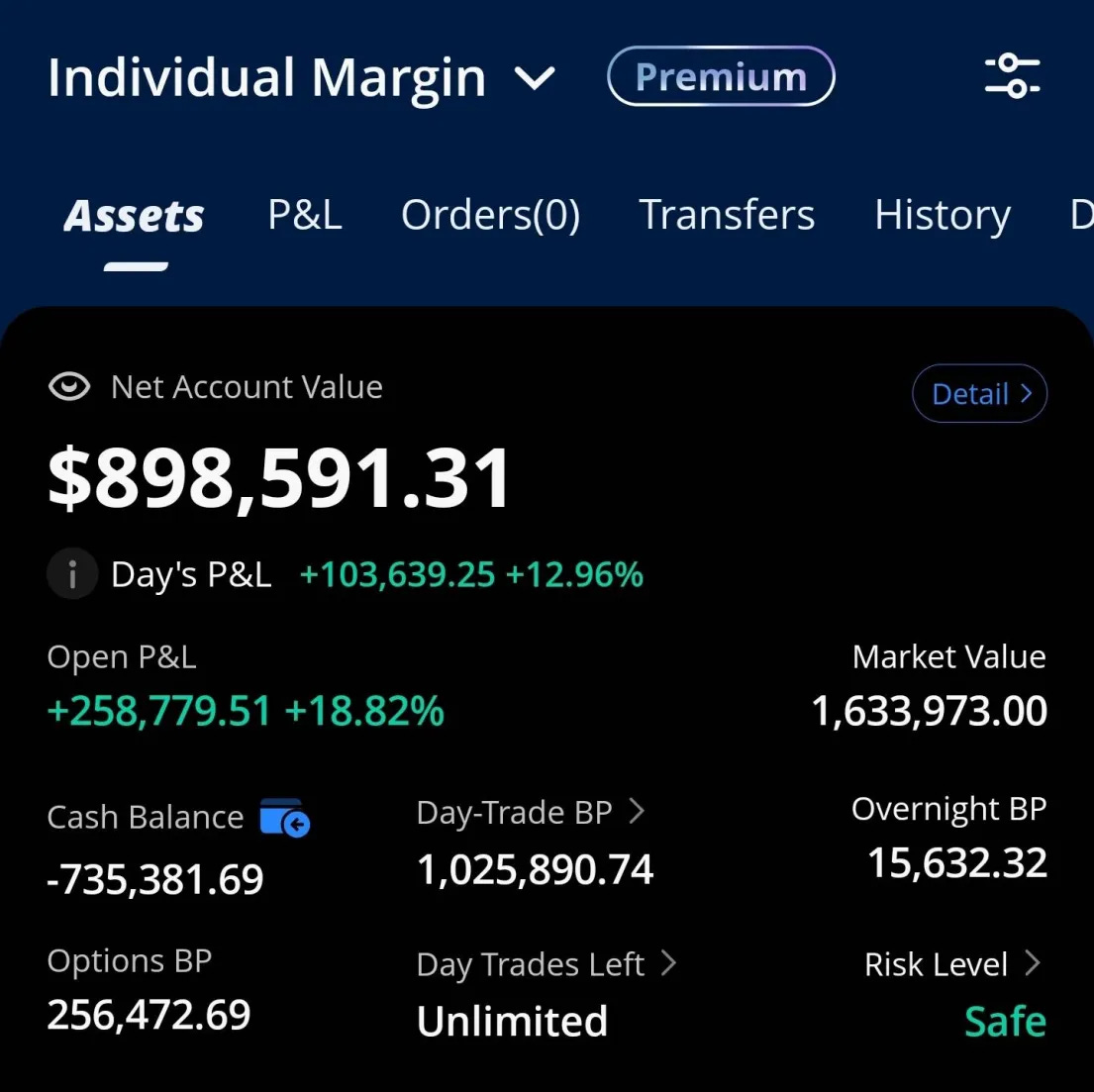This screenshot has width=1094, height=1092.
Task: Tap the Premium badge
Action: (x=721, y=76)
